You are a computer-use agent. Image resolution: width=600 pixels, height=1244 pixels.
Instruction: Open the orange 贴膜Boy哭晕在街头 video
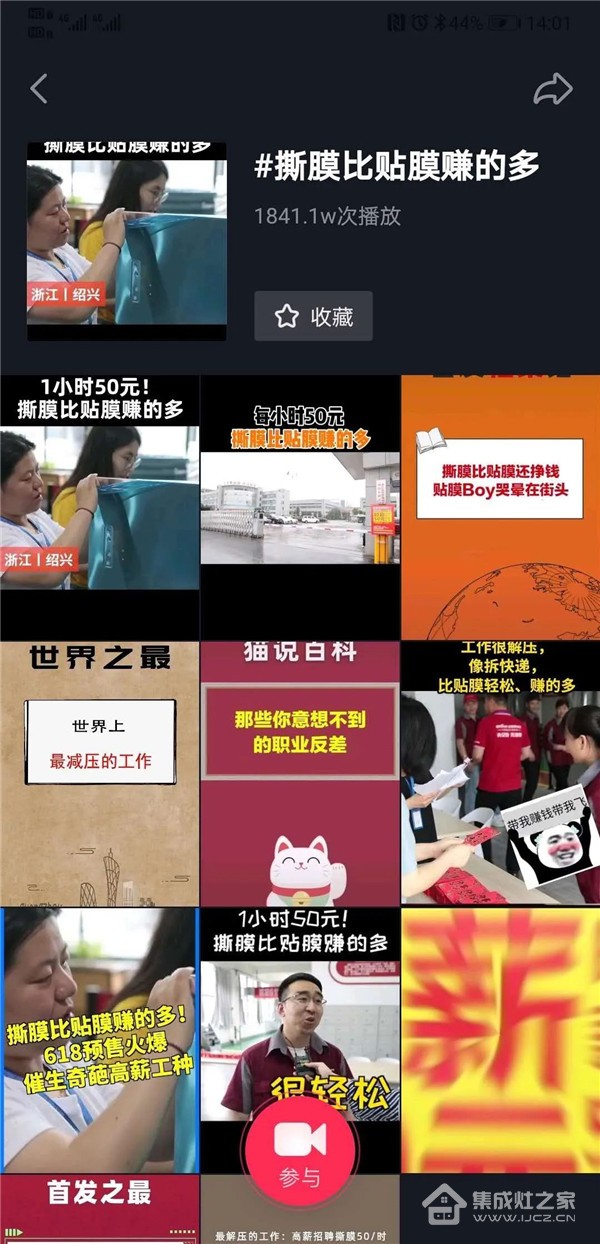(500, 507)
